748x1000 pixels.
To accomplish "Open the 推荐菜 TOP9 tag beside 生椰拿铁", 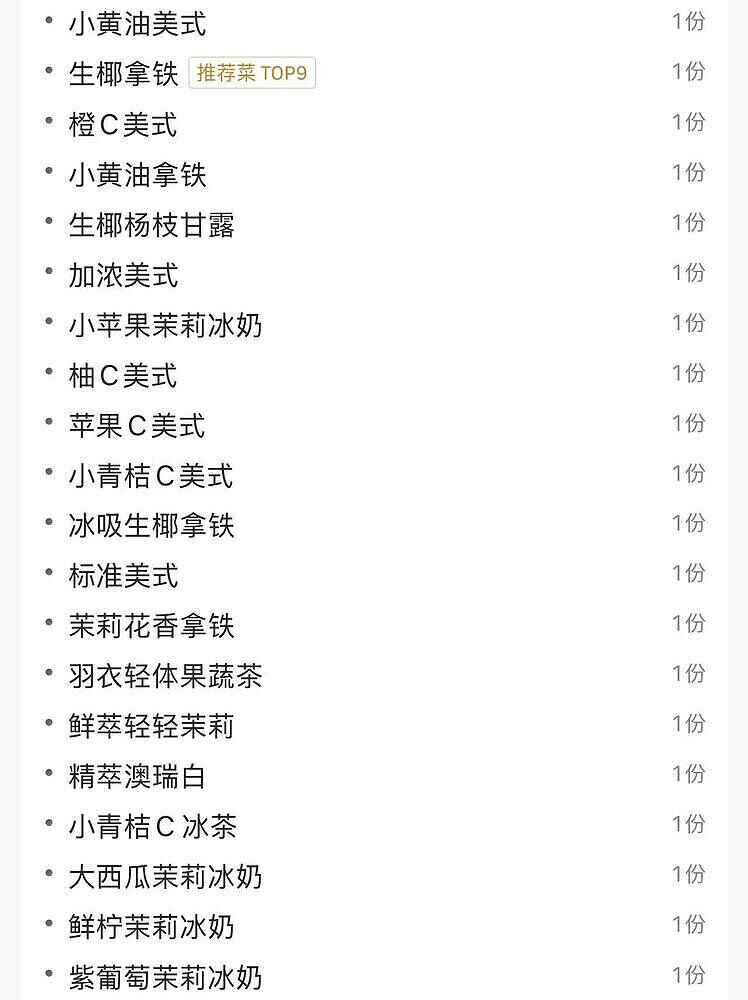I will pos(252,73).
